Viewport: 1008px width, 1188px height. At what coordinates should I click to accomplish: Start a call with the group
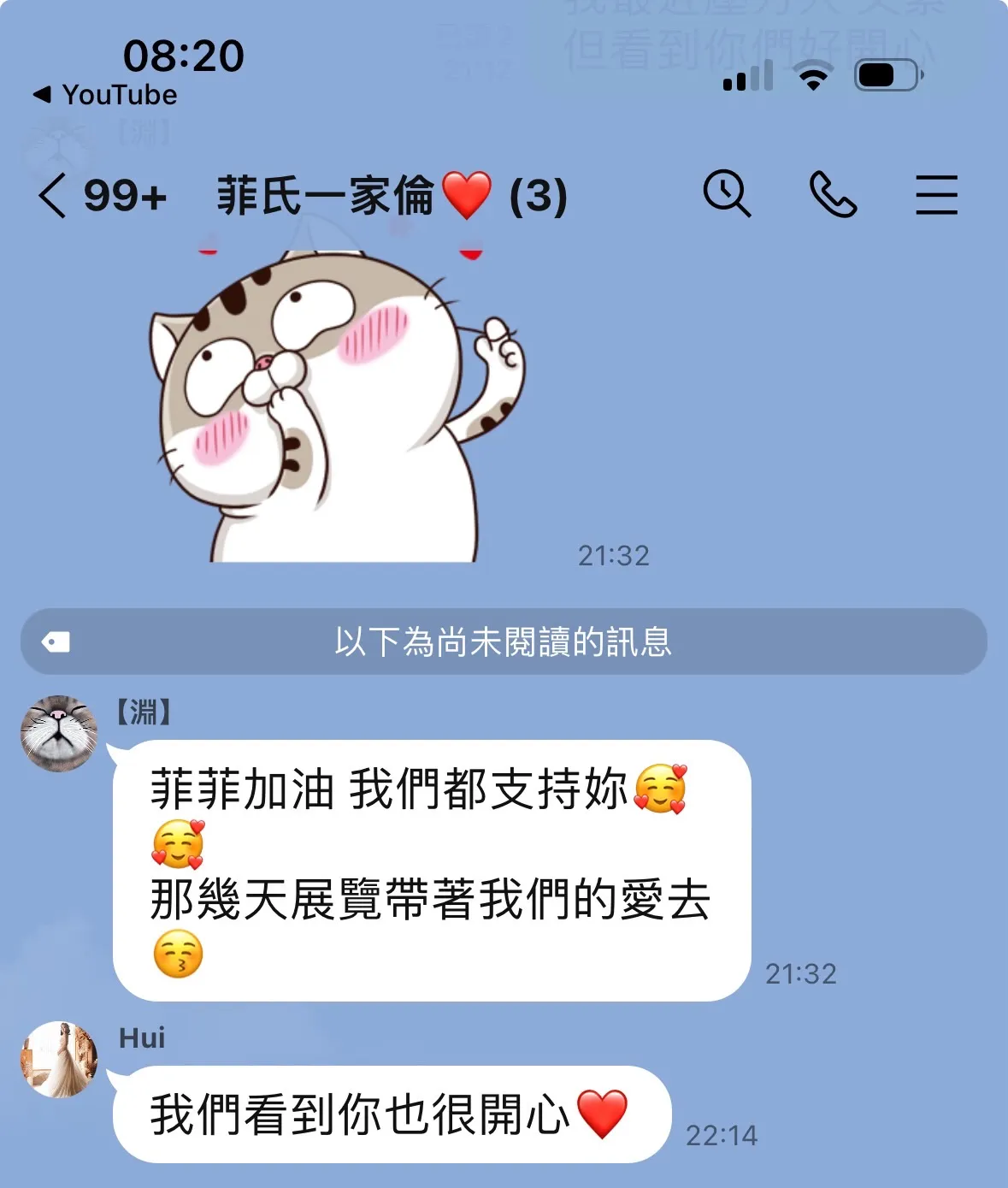(x=833, y=195)
